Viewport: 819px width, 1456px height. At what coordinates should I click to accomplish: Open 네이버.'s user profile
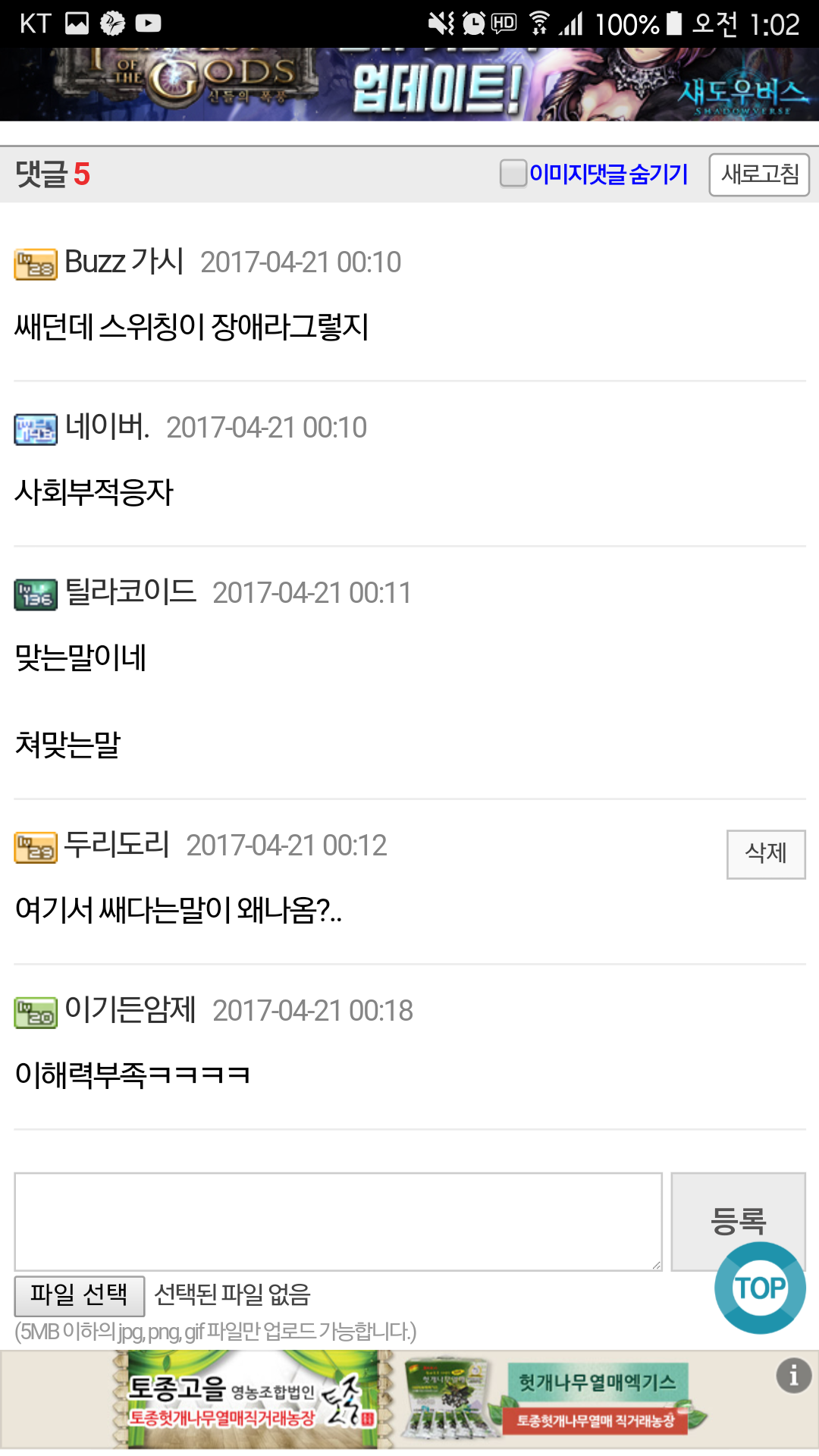[106, 428]
